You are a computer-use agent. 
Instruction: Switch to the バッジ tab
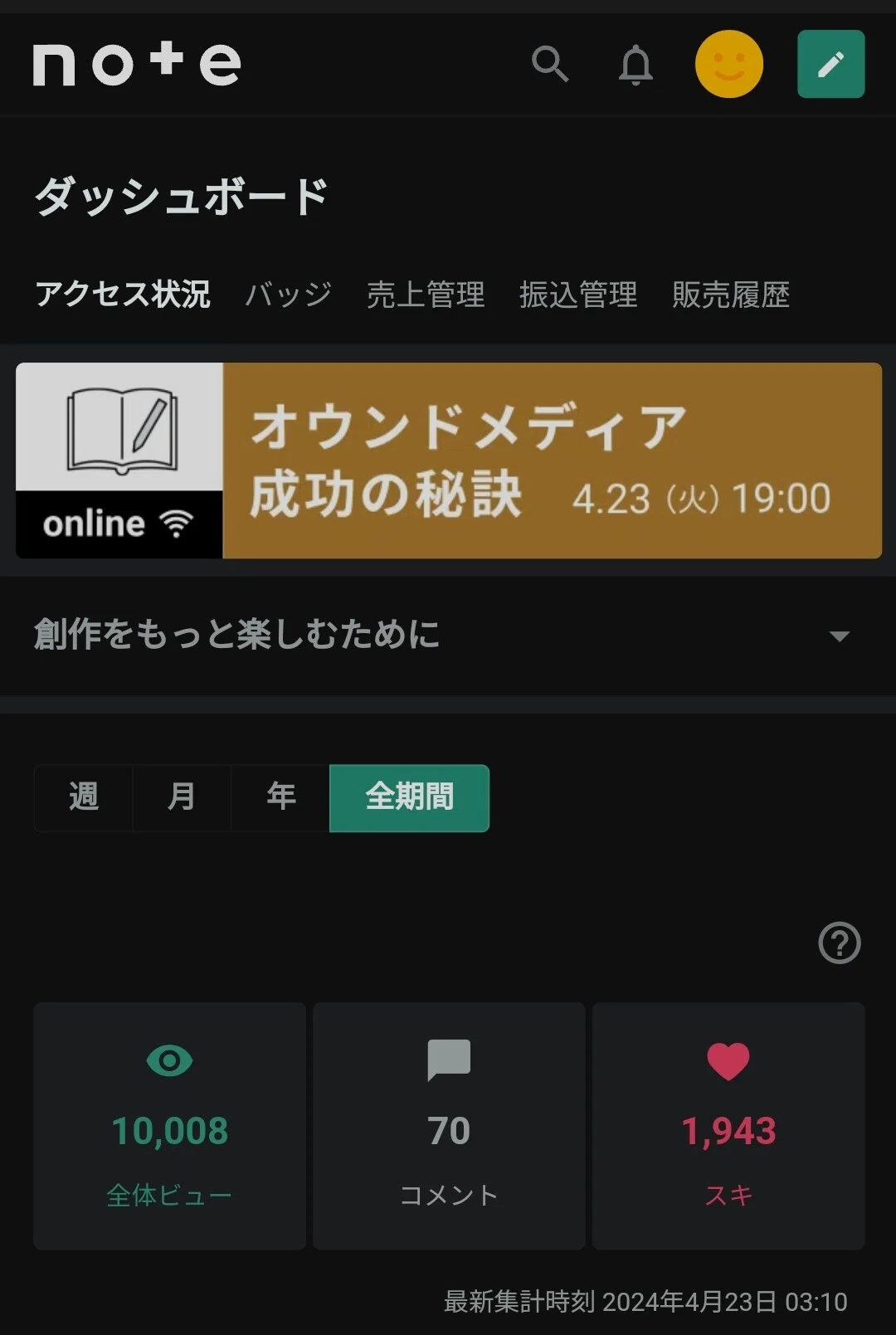click(288, 295)
